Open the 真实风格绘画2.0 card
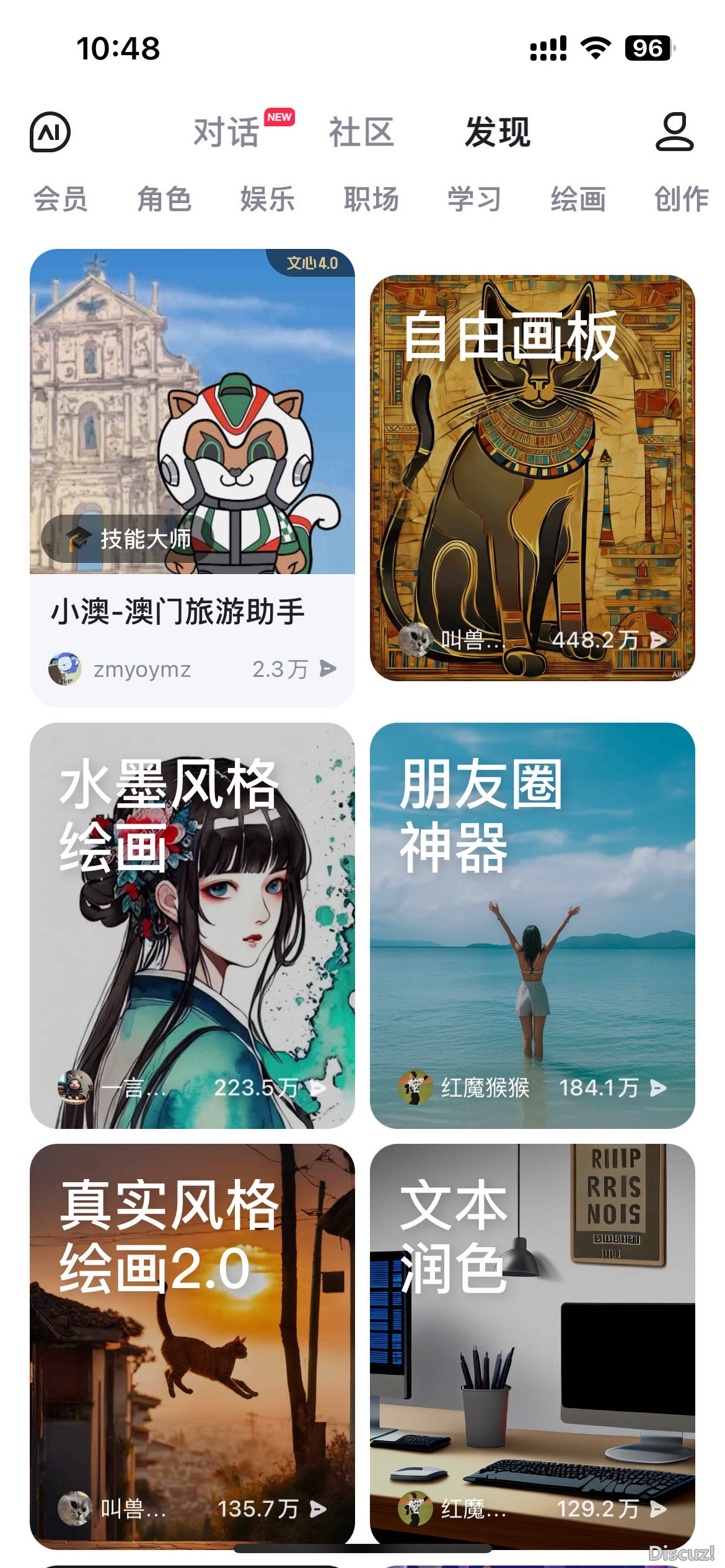The image size is (725, 1568). click(x=192, y=1345)
